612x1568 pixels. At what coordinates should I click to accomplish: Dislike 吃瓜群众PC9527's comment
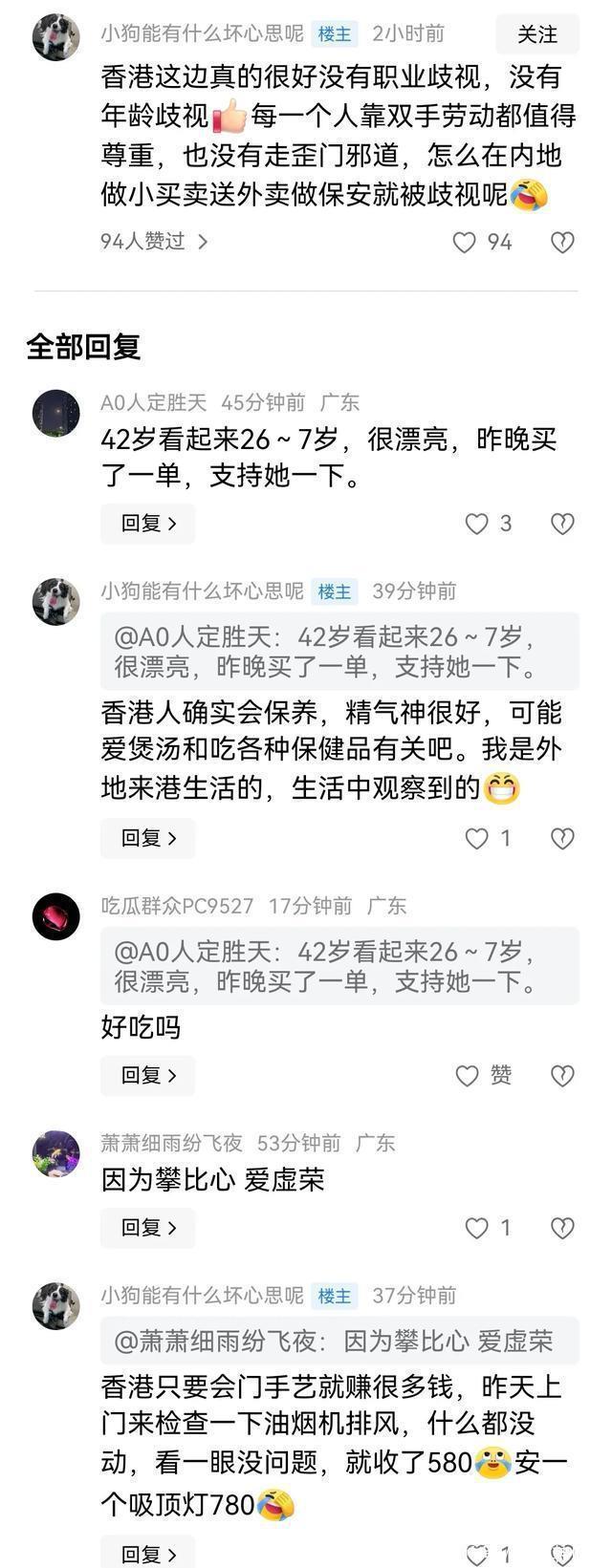pyautogui.click(x=562, y=1076)
